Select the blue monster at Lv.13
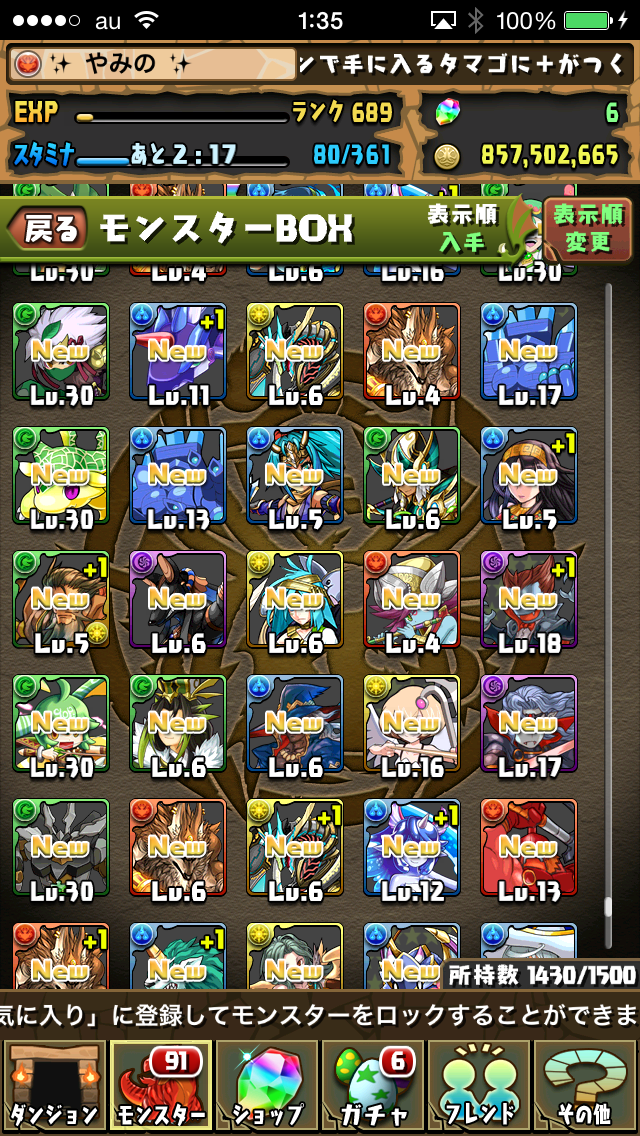Screen dimensions: 640x1136 (x=178, y=476)
